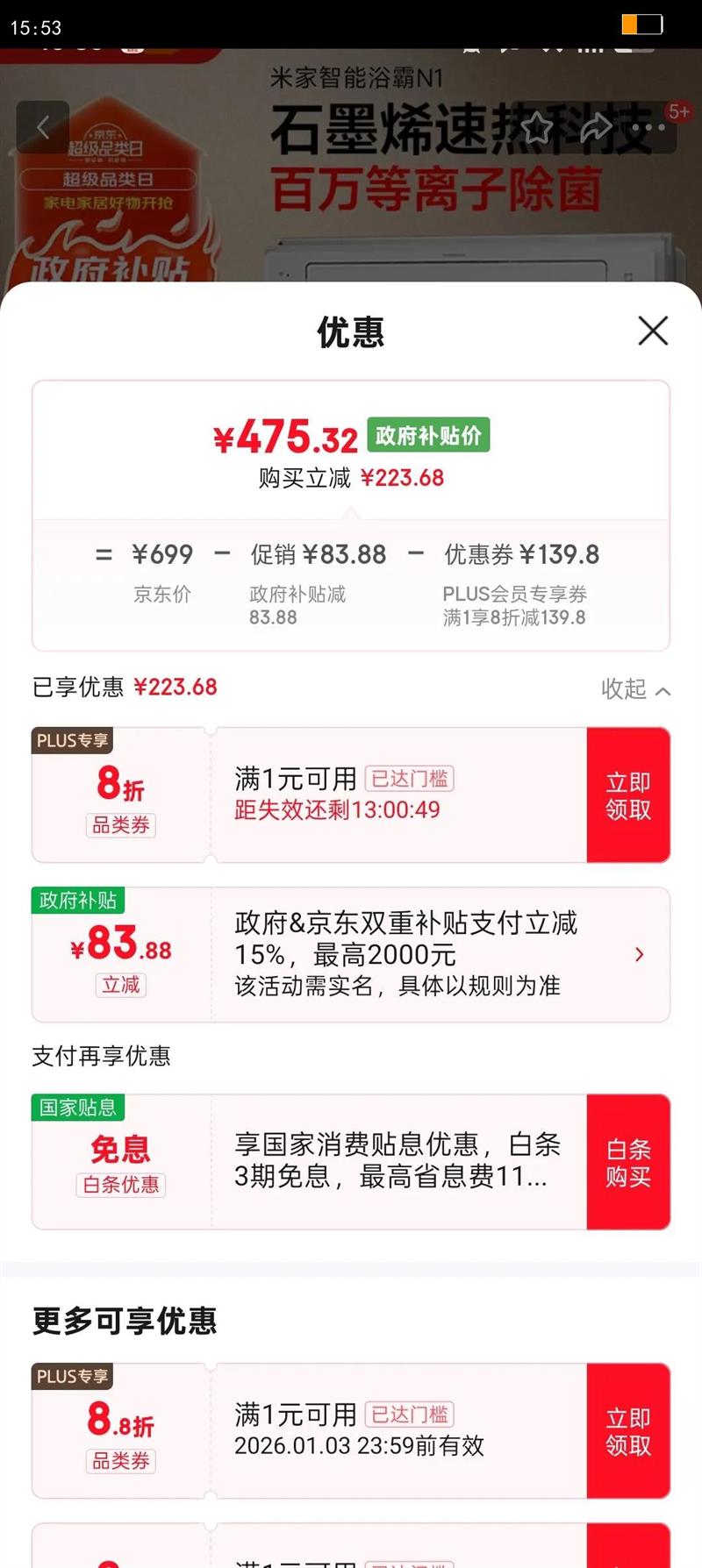Open the 政府补贴 ¥83.88 details

pos(639,954)
